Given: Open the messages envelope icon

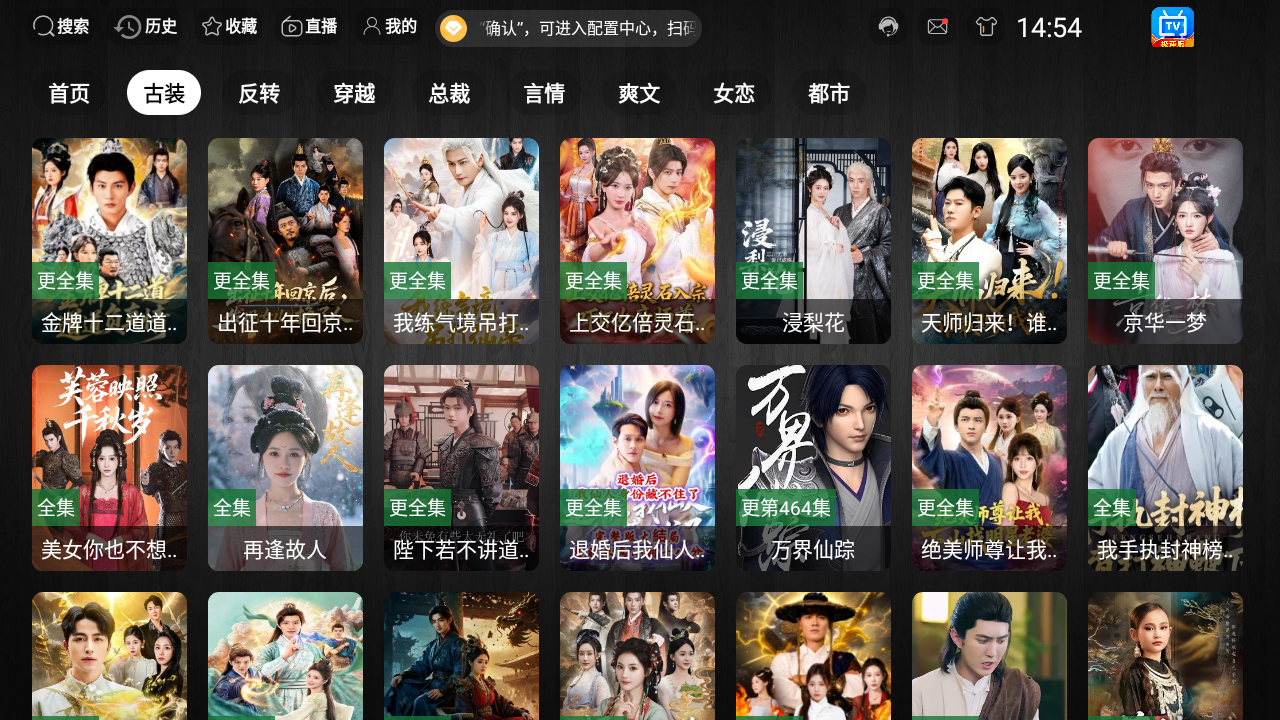Looking at the screenshot, I should pyautogui.click(x=937, y=27).
